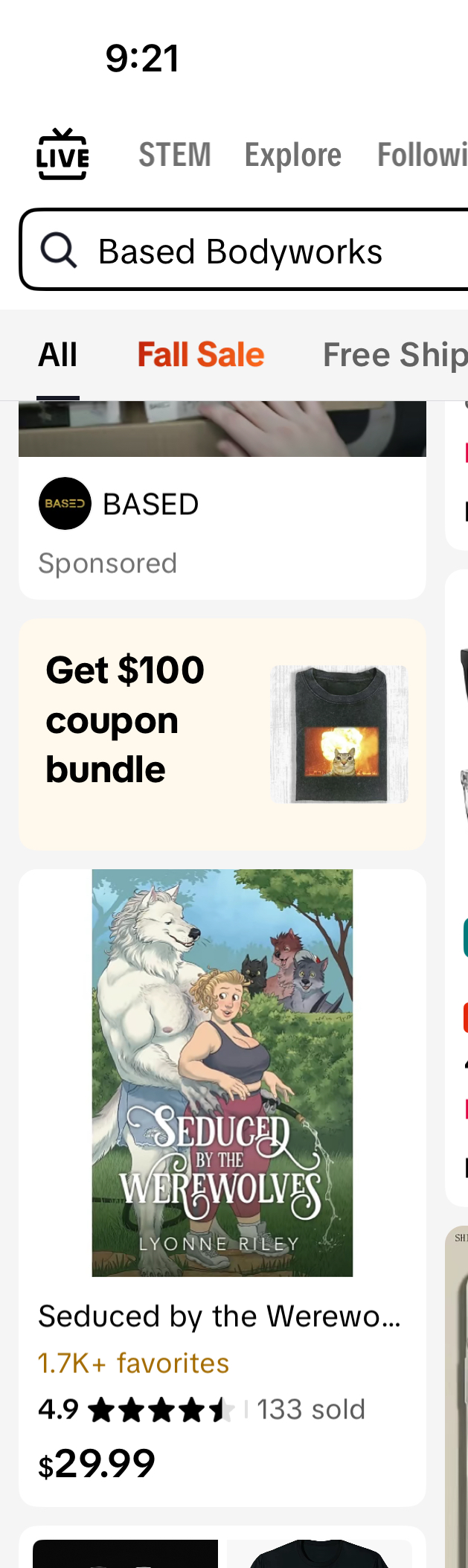Open the Following tab

coord(422,155)
